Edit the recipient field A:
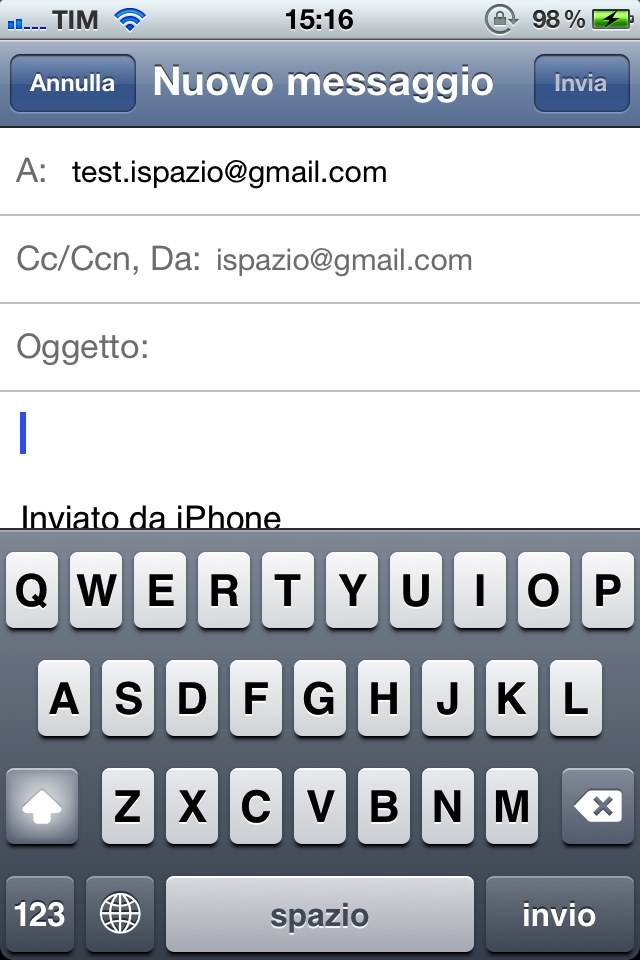Viewport: 640px width, 960px height. tap(320, 172)
